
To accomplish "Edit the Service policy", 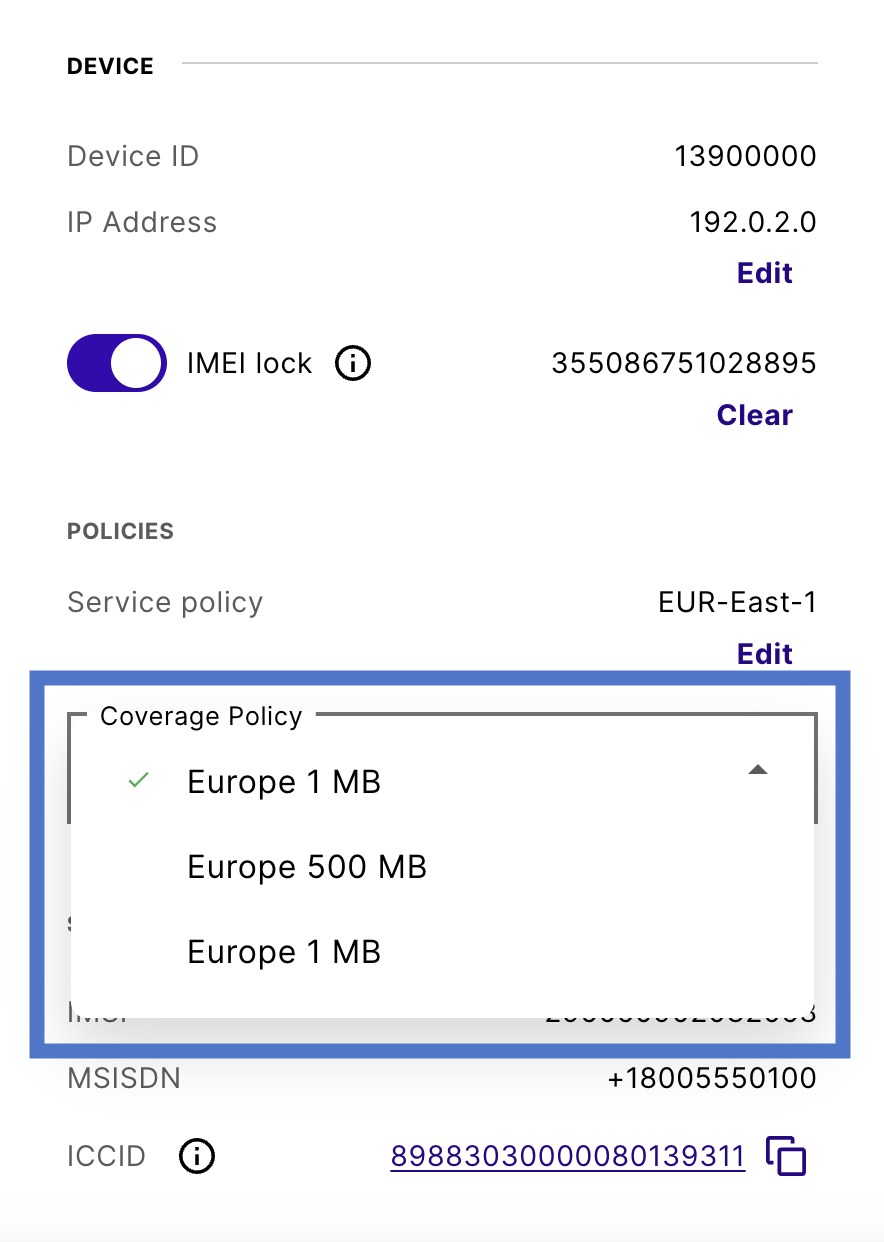I will click(764, 654).
